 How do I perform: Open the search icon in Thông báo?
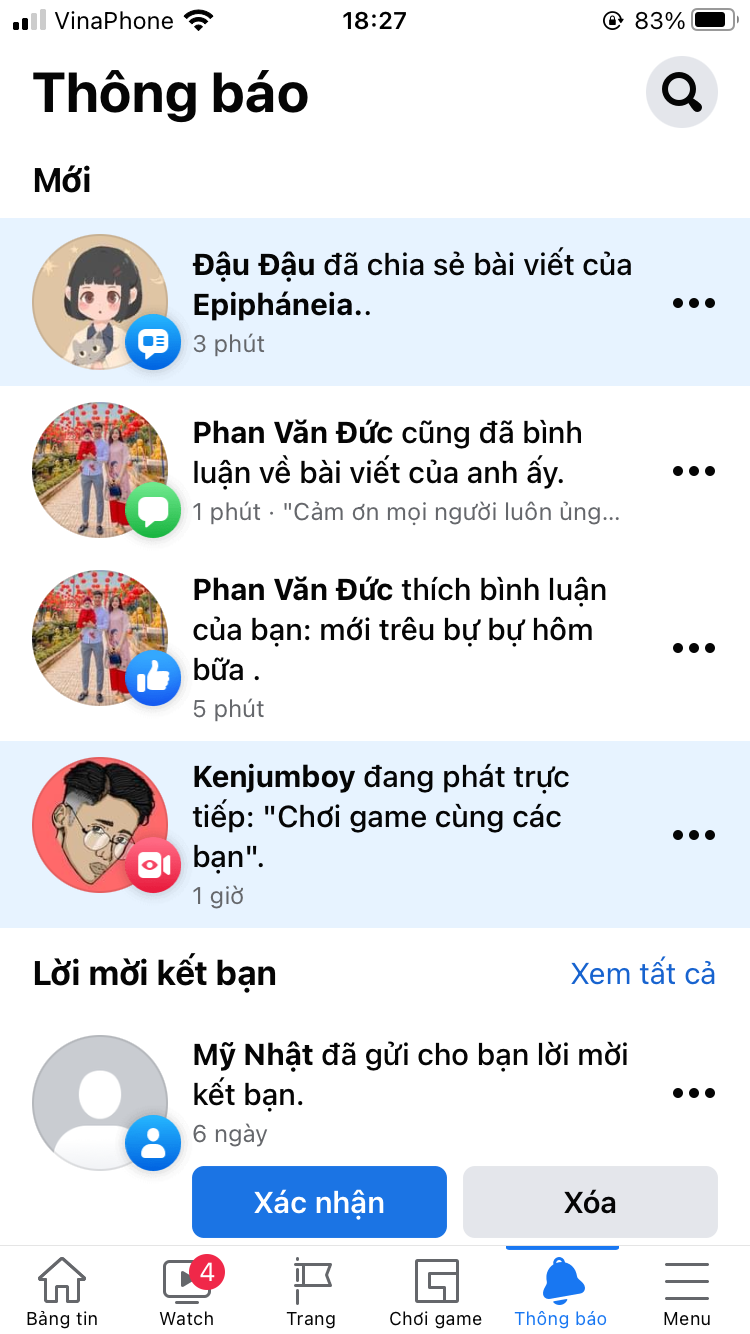point(682,93)
